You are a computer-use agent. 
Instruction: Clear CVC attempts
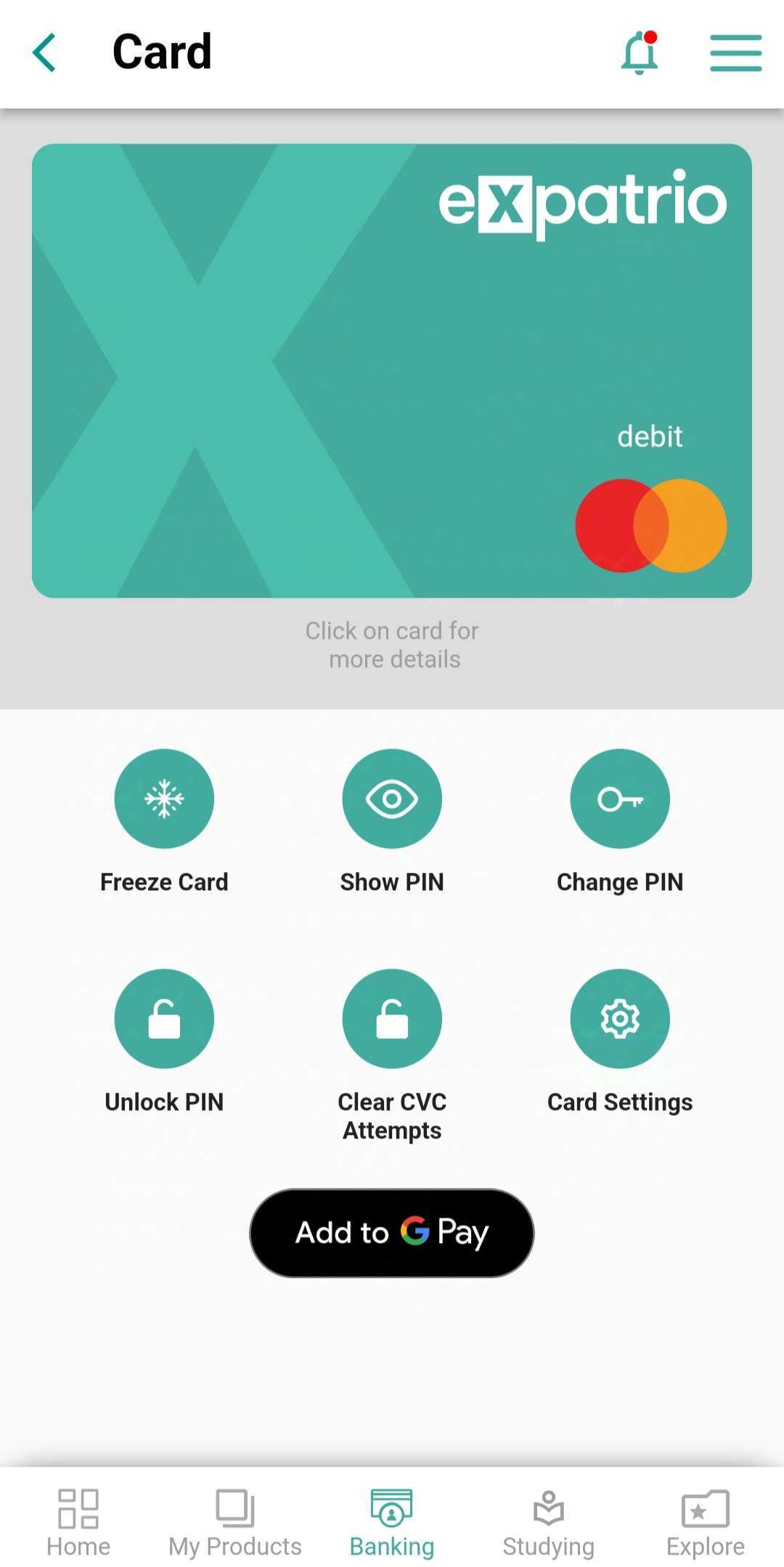coord(392,1018)
